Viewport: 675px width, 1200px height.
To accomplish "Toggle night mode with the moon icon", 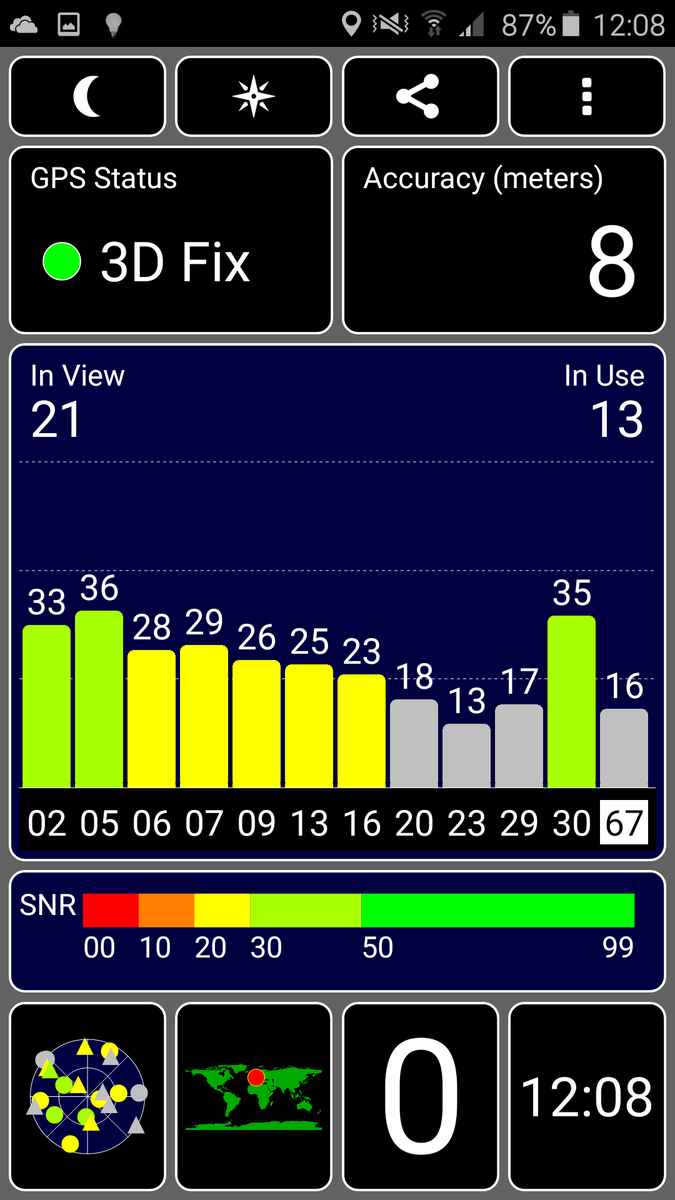I will click(x=87, y=96).
